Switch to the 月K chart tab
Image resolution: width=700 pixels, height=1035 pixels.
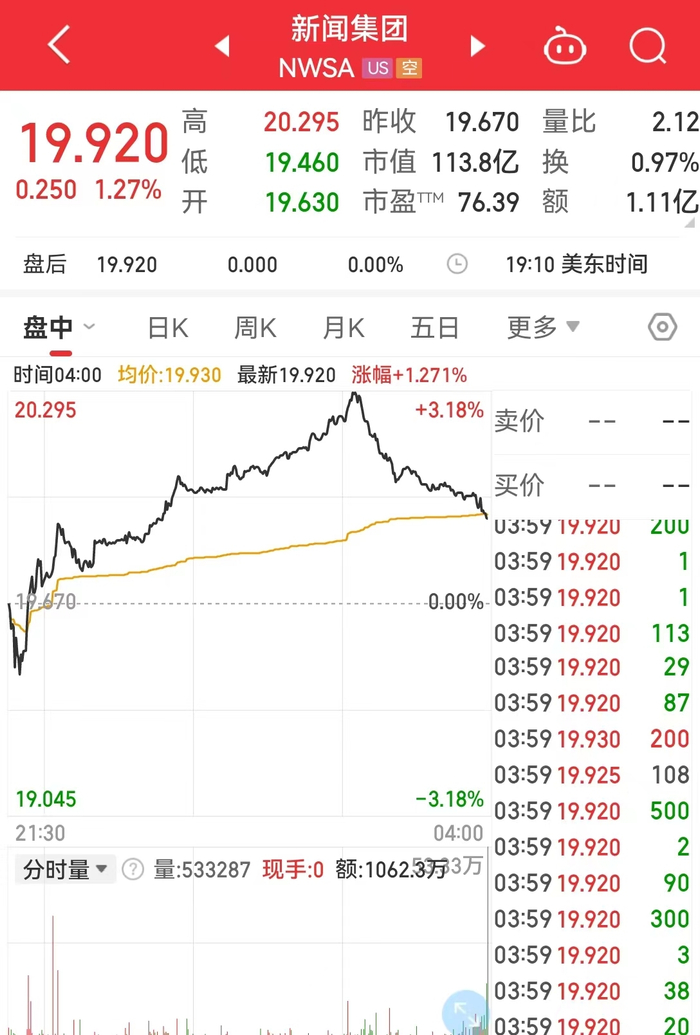click(343, 327)
